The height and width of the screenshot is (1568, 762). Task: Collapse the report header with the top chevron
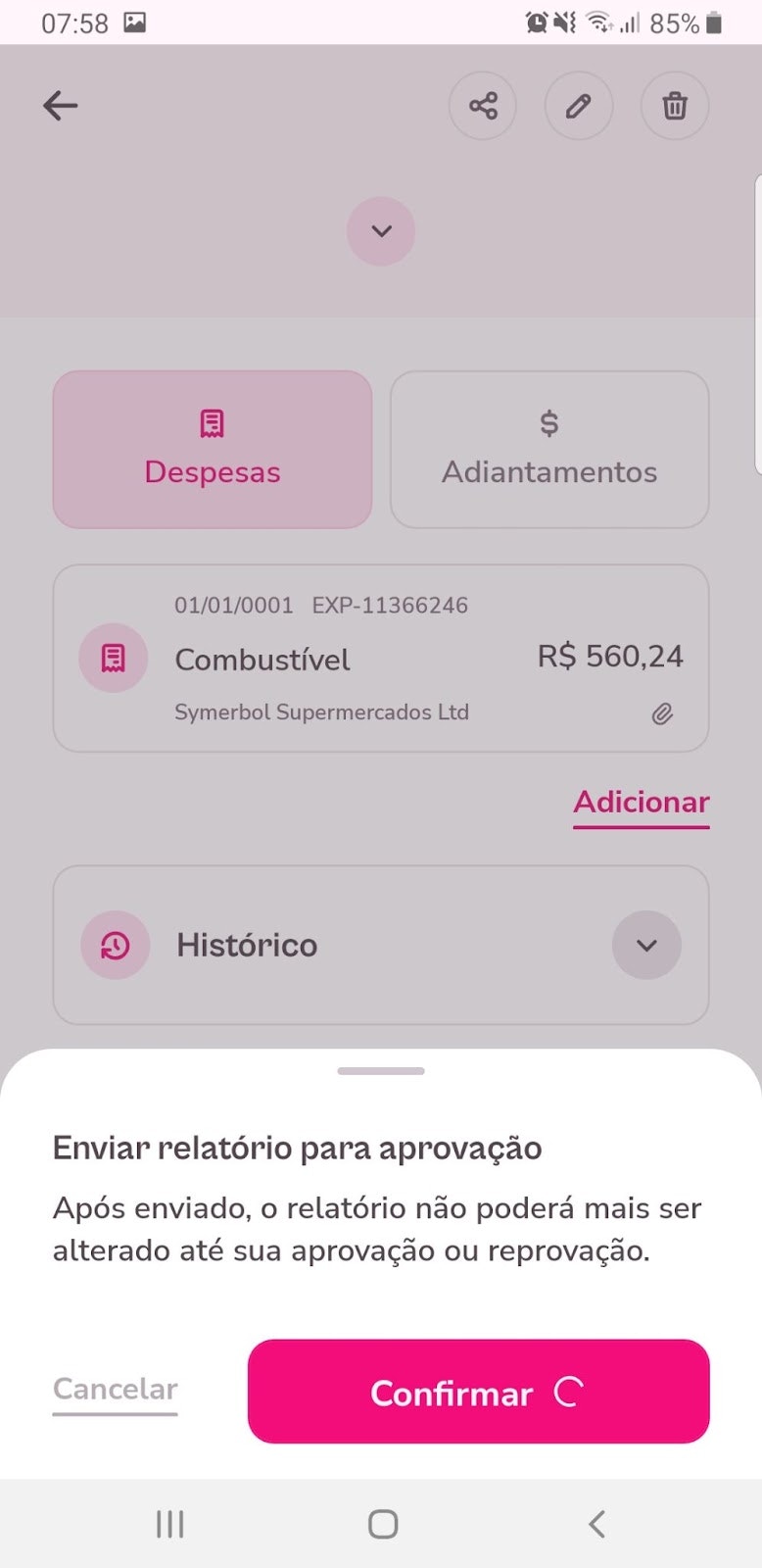pos(381,231)
